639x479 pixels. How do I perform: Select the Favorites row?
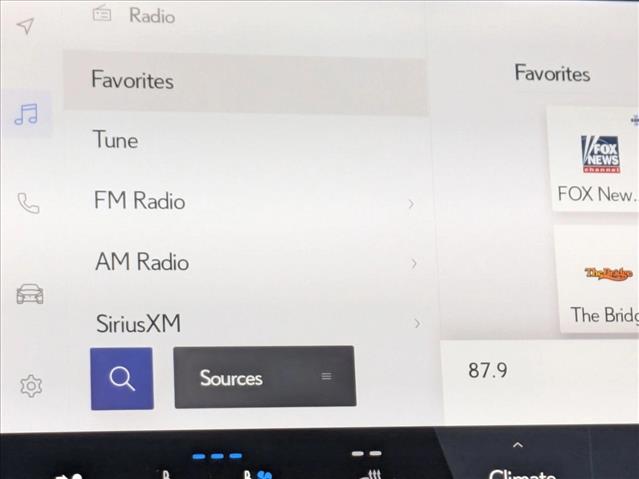[x=245, y=80]
